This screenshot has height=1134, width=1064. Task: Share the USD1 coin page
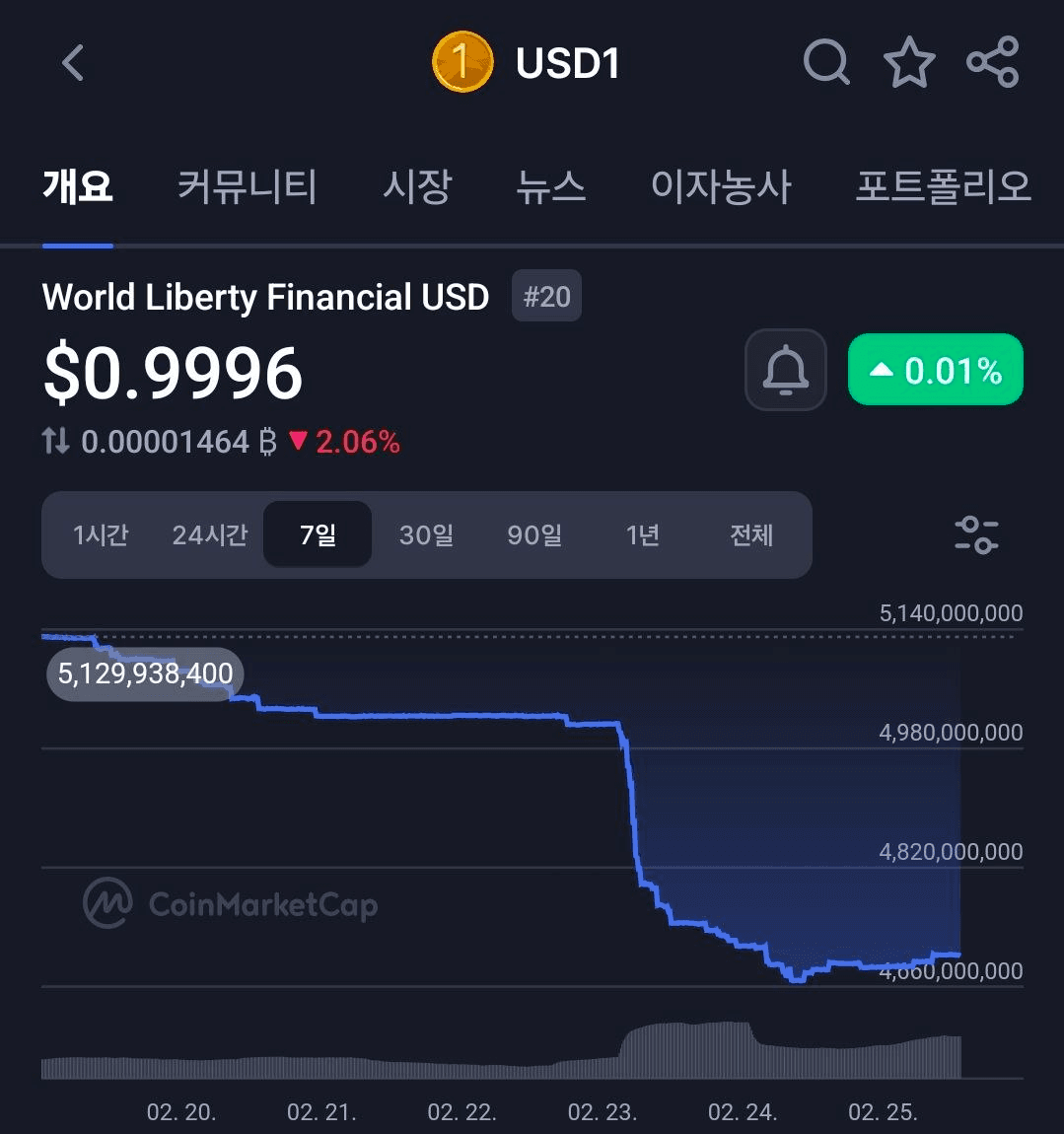click(x=994, y=61)
